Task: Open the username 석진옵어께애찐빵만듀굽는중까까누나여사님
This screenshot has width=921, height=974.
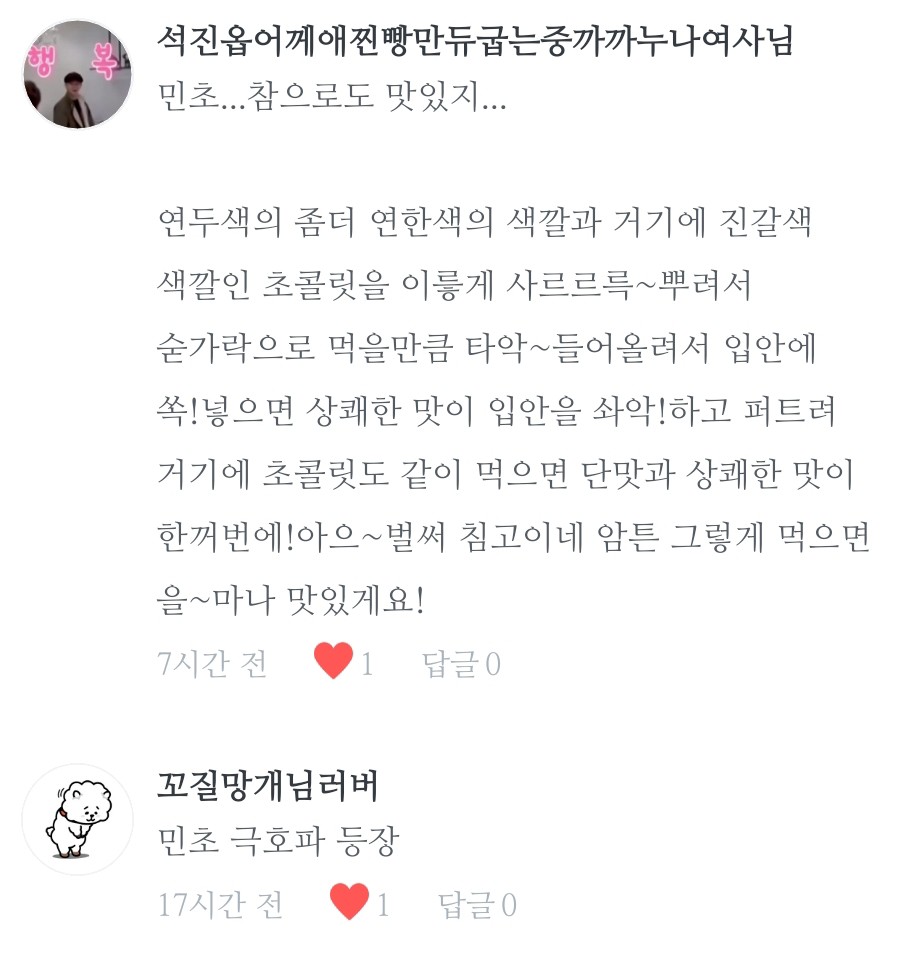Action: click(475, 42)
